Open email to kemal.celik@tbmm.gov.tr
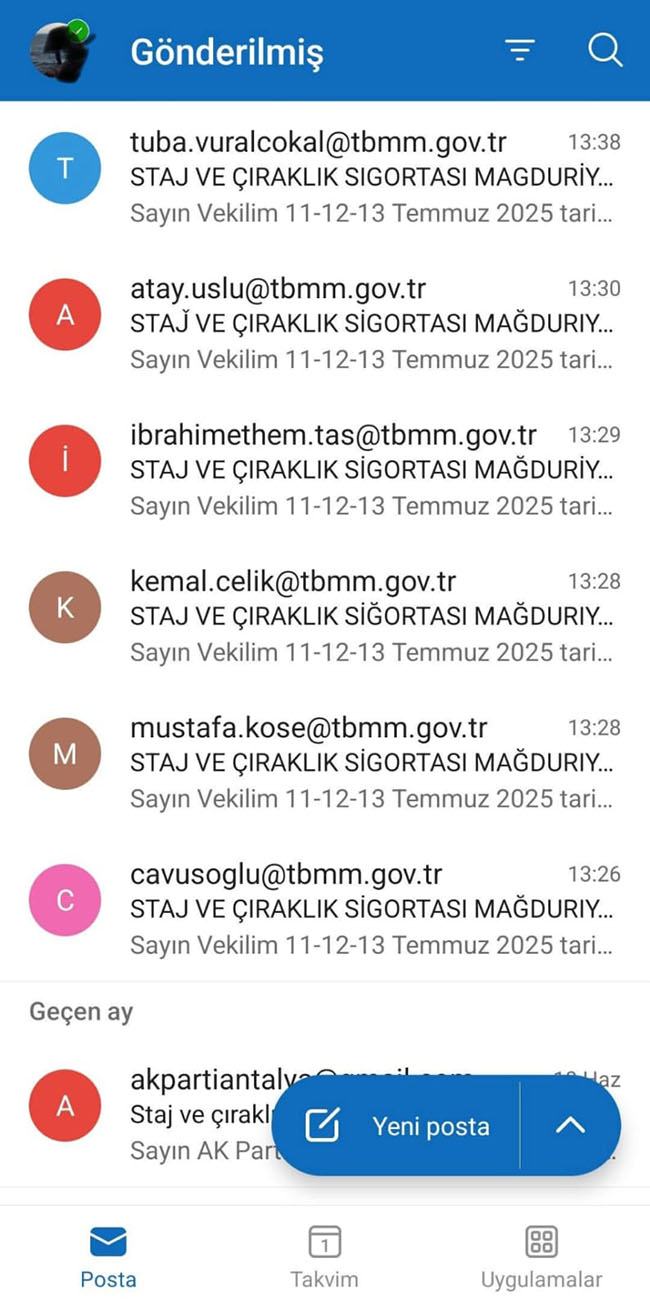 (370, 616)
